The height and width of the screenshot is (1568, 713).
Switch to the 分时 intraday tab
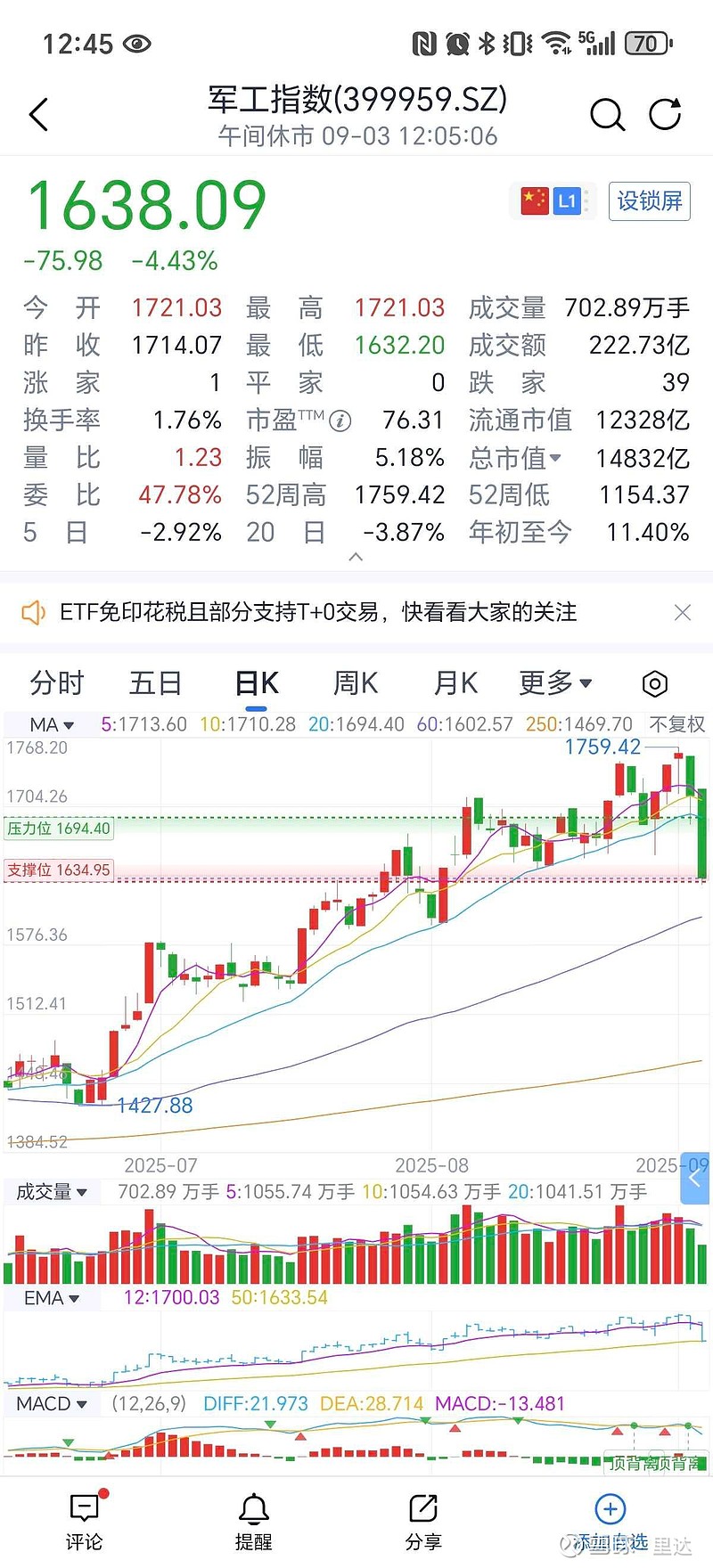(x=55, y=683)
